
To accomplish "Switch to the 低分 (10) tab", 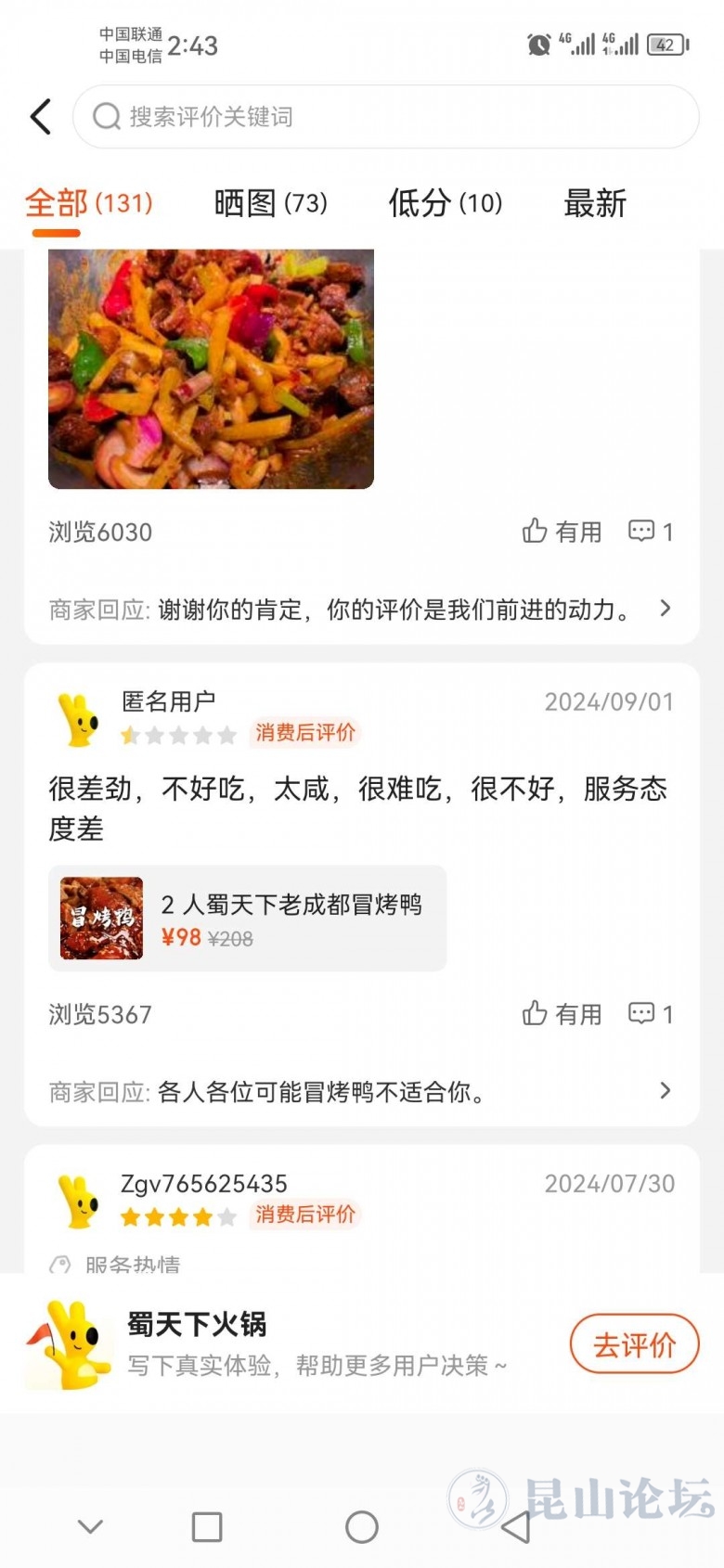I will coord(445,202).
